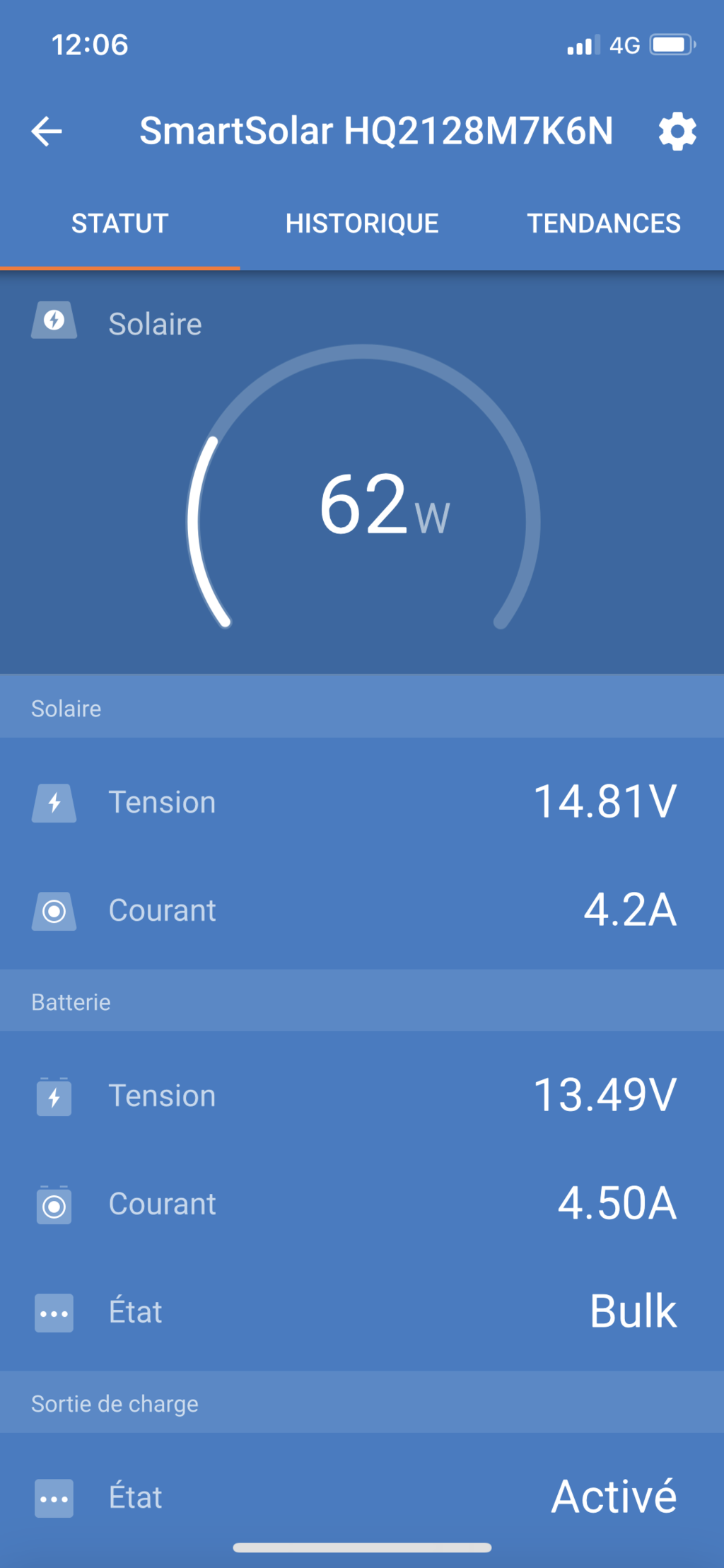724x1568 pixels.
Task: Switch to the TENDANCES tab
Action: pyautogui.click(x=604, y=223)
